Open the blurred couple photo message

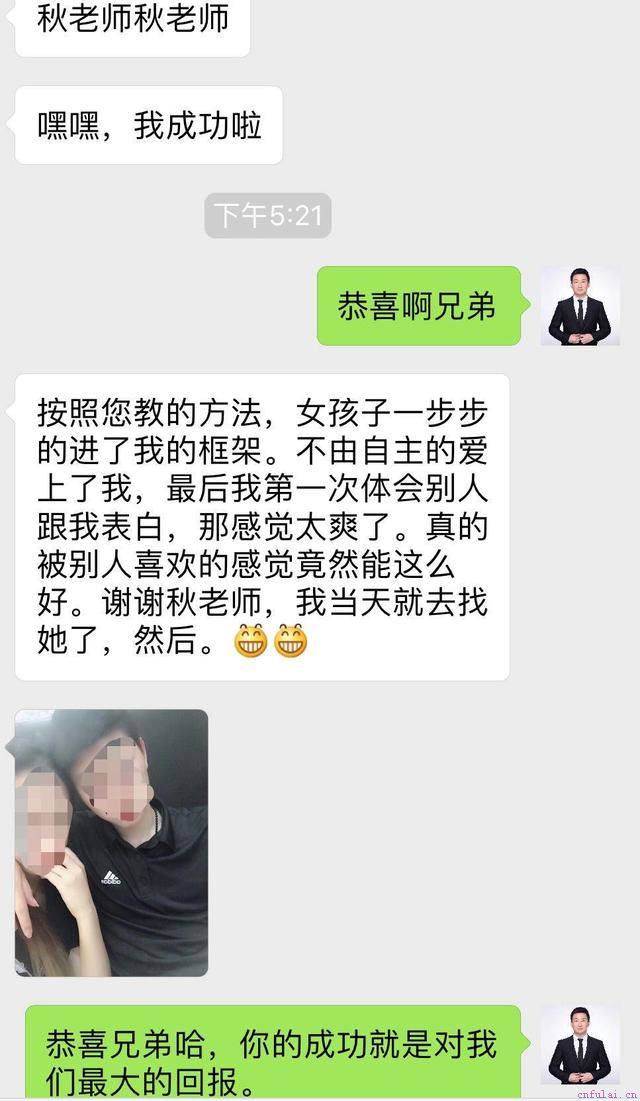[111, 843]
